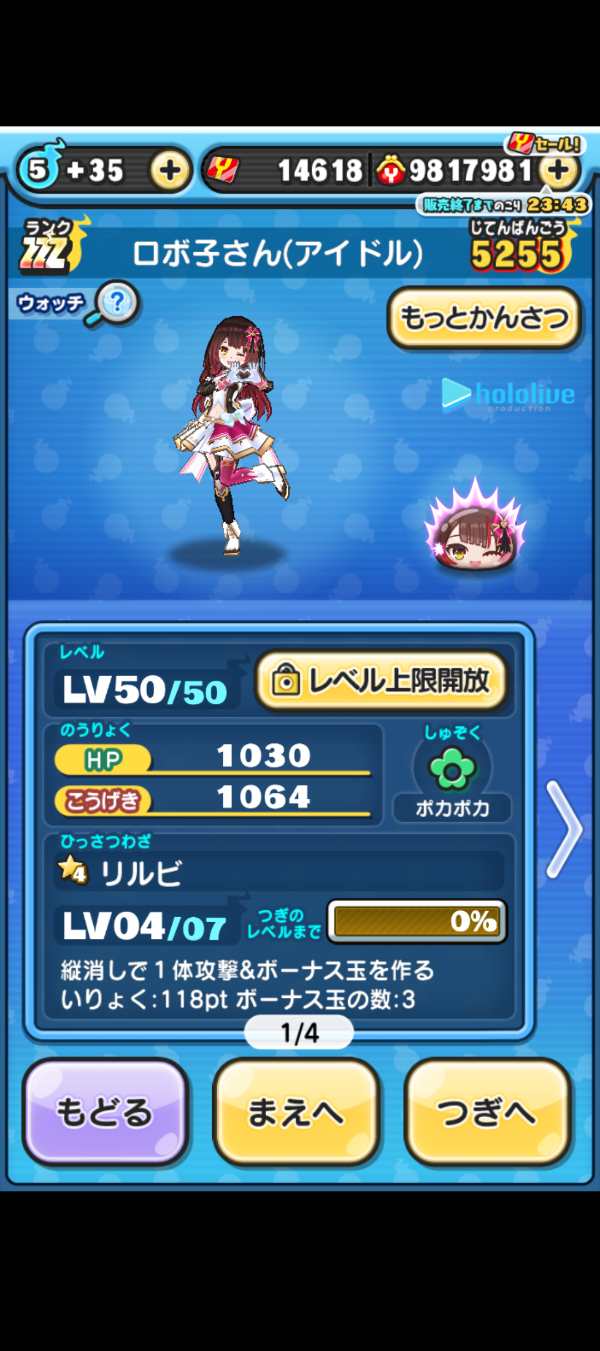
Task: Open the ウォッチ help magnifier icon
Action: [117, 302]
